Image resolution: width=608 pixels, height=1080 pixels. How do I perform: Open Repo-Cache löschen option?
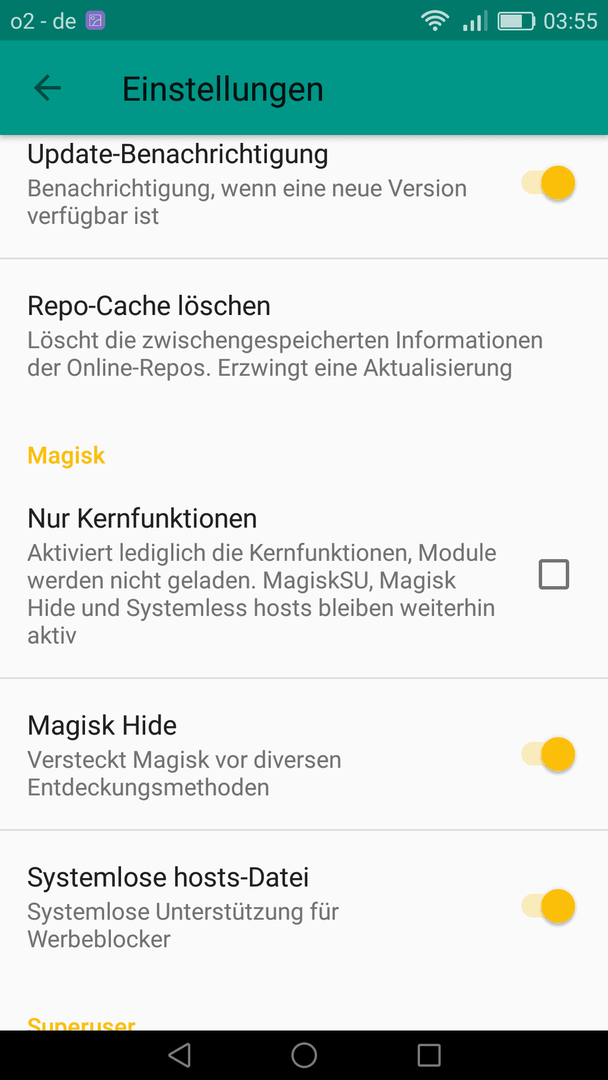click(x=304, y=336)
